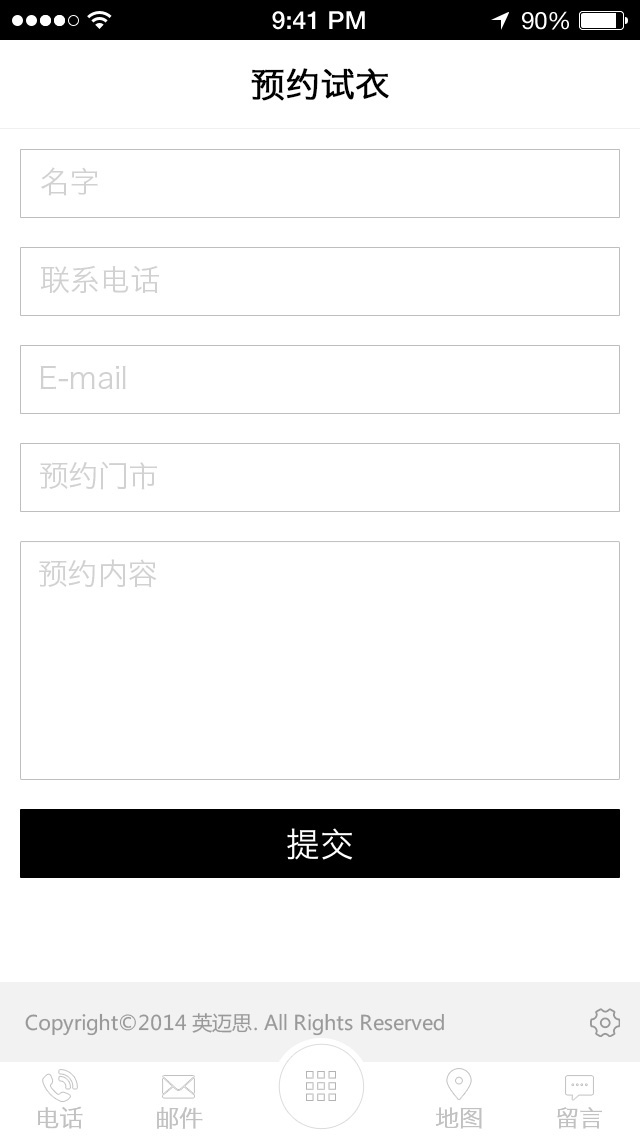The image size is (640, 1136).
Task: Open the 邮件 mail tab
Action: (179, 1101)
